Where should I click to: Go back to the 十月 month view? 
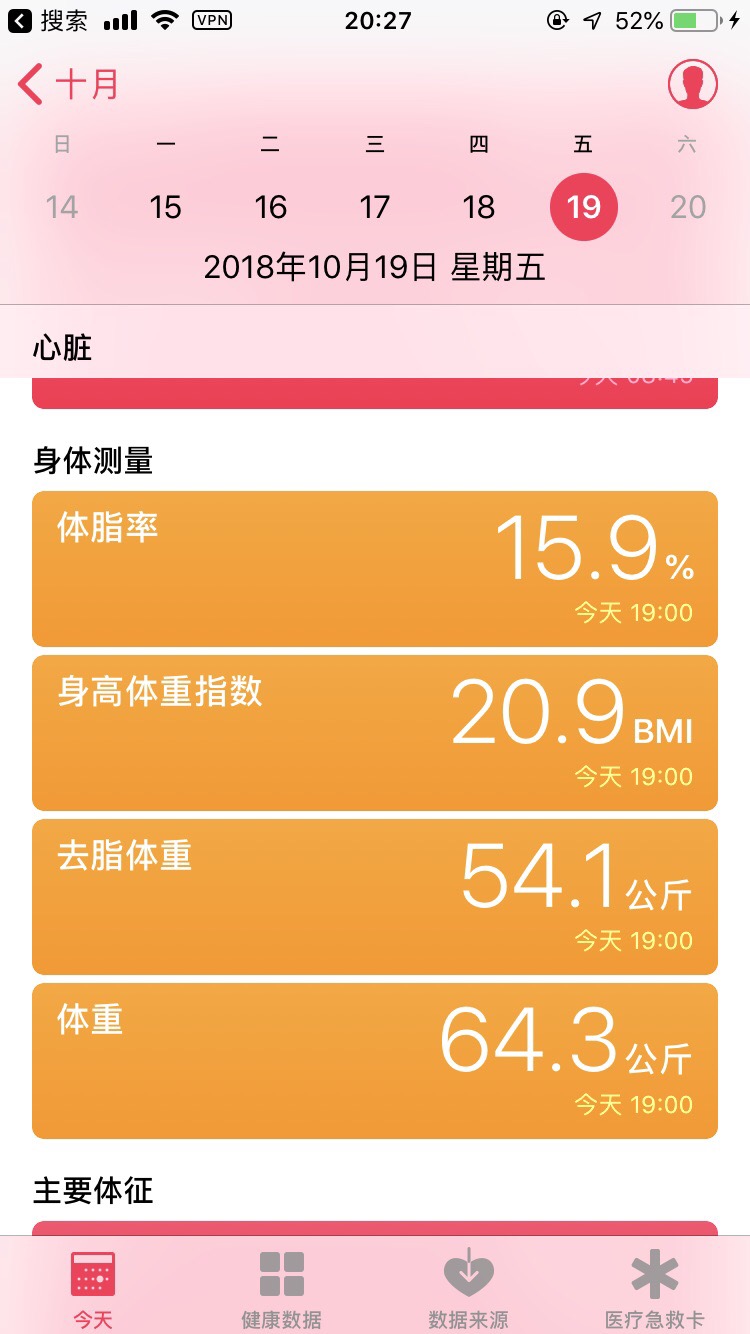(68, 84)
